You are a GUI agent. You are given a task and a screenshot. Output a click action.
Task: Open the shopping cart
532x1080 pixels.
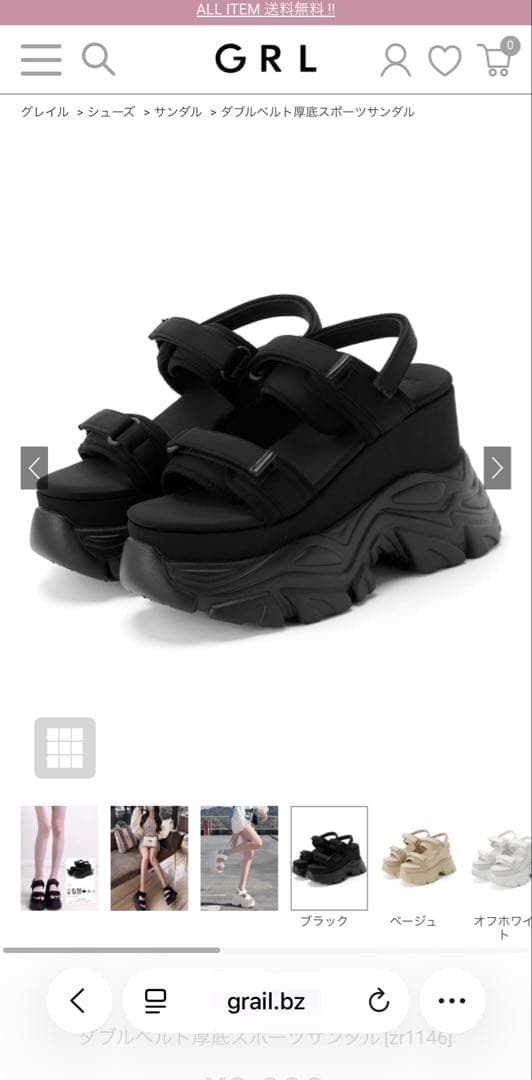[x=498, y=58]
